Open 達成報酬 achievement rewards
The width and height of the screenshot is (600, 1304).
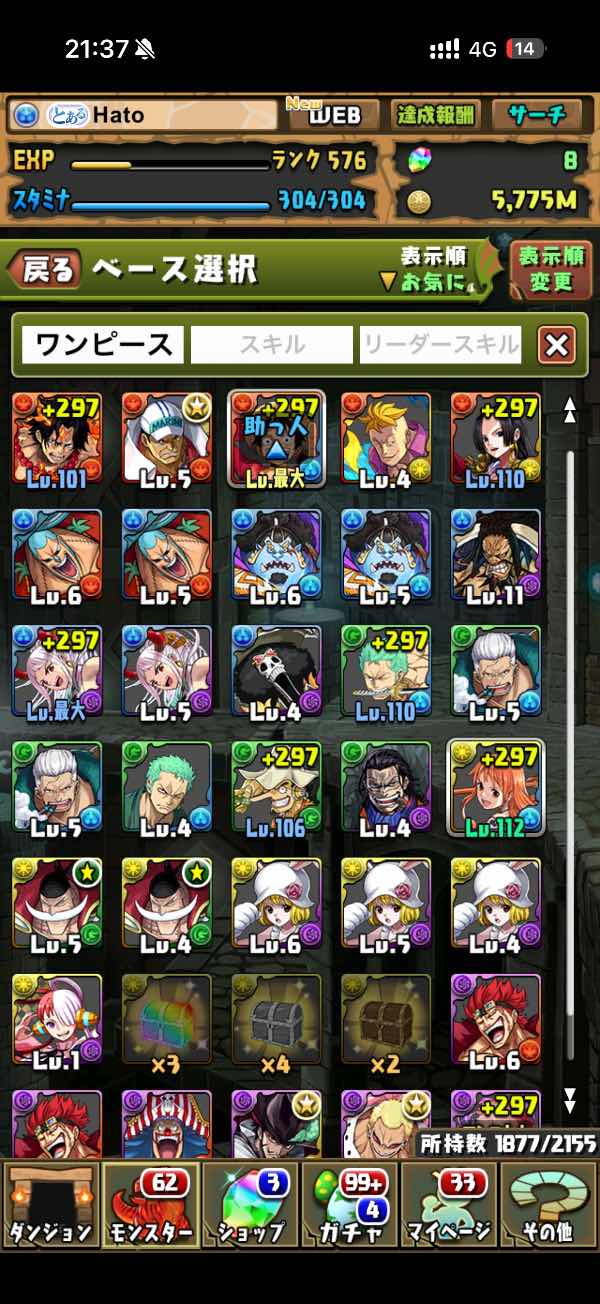coord(436,115)
